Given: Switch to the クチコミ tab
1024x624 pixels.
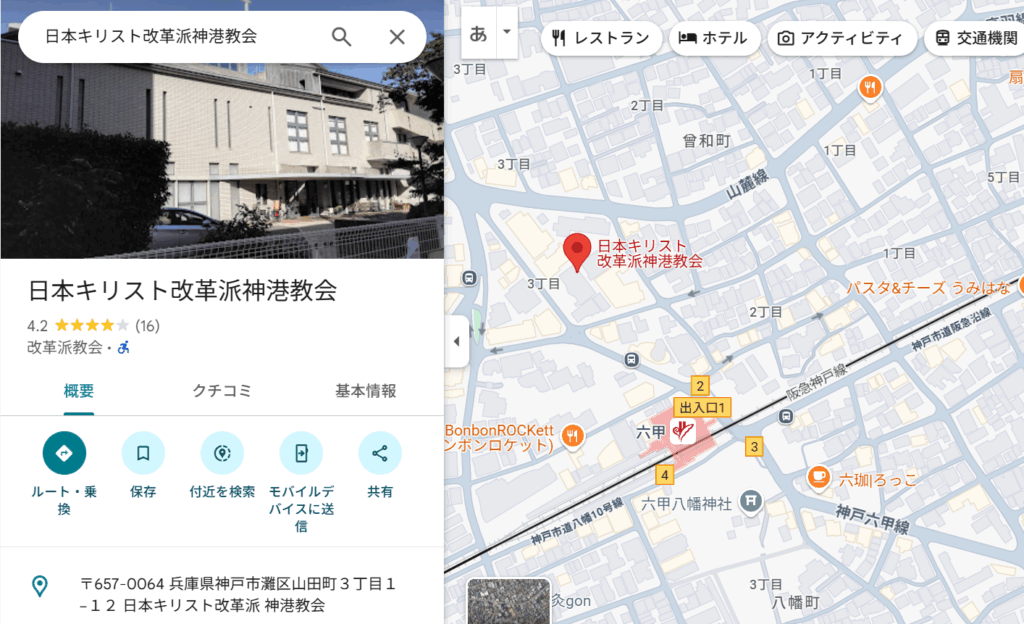Looking at the screenshot, I should tap(222, 391).
